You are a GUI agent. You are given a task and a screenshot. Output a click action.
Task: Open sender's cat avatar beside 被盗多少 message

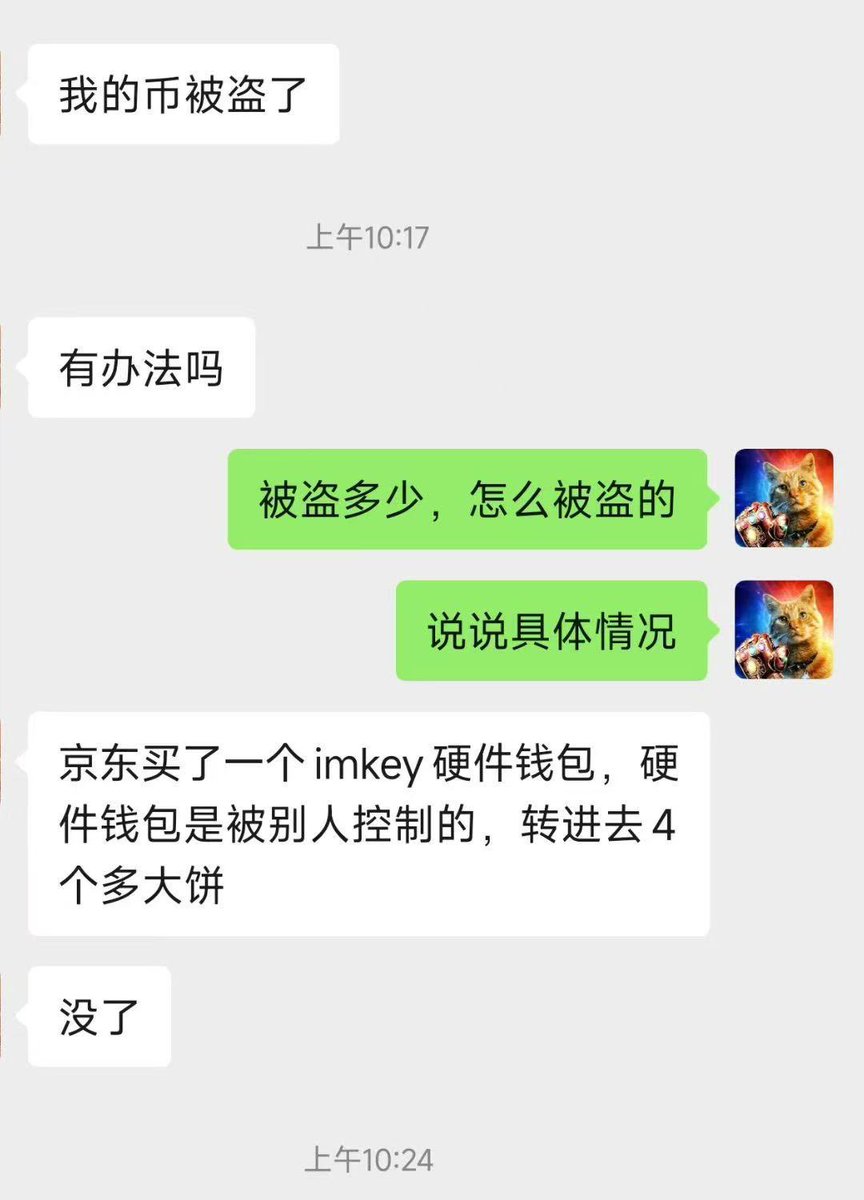tap(784, 498)
